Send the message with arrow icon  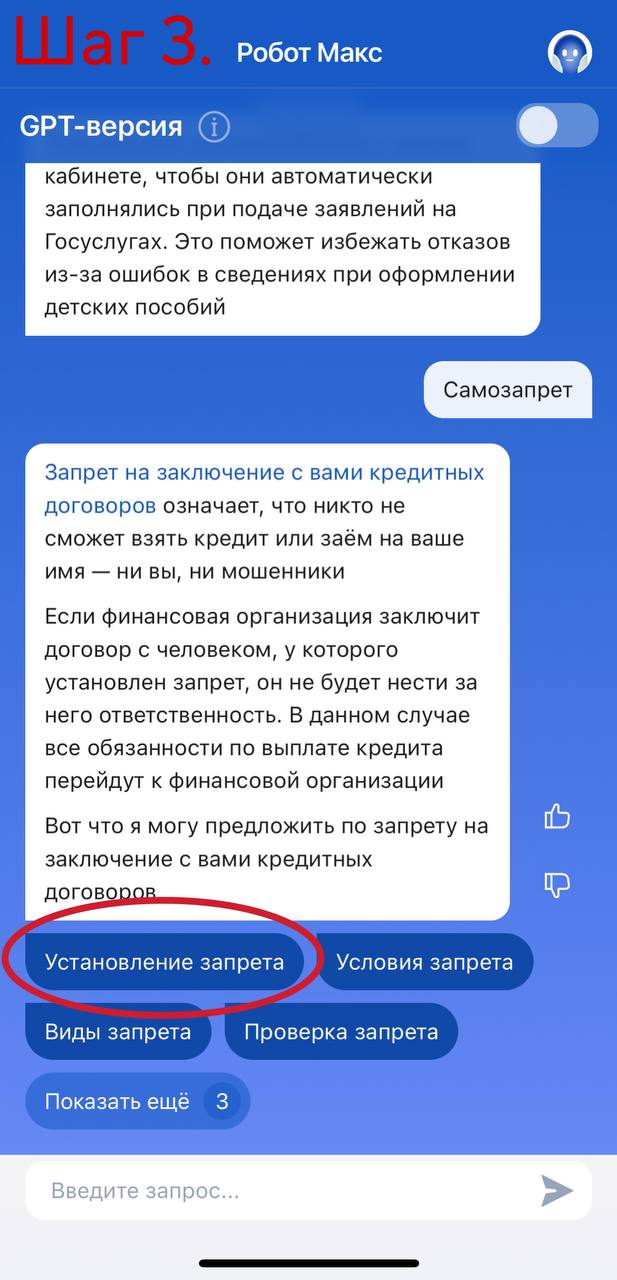click(557, 1190)
